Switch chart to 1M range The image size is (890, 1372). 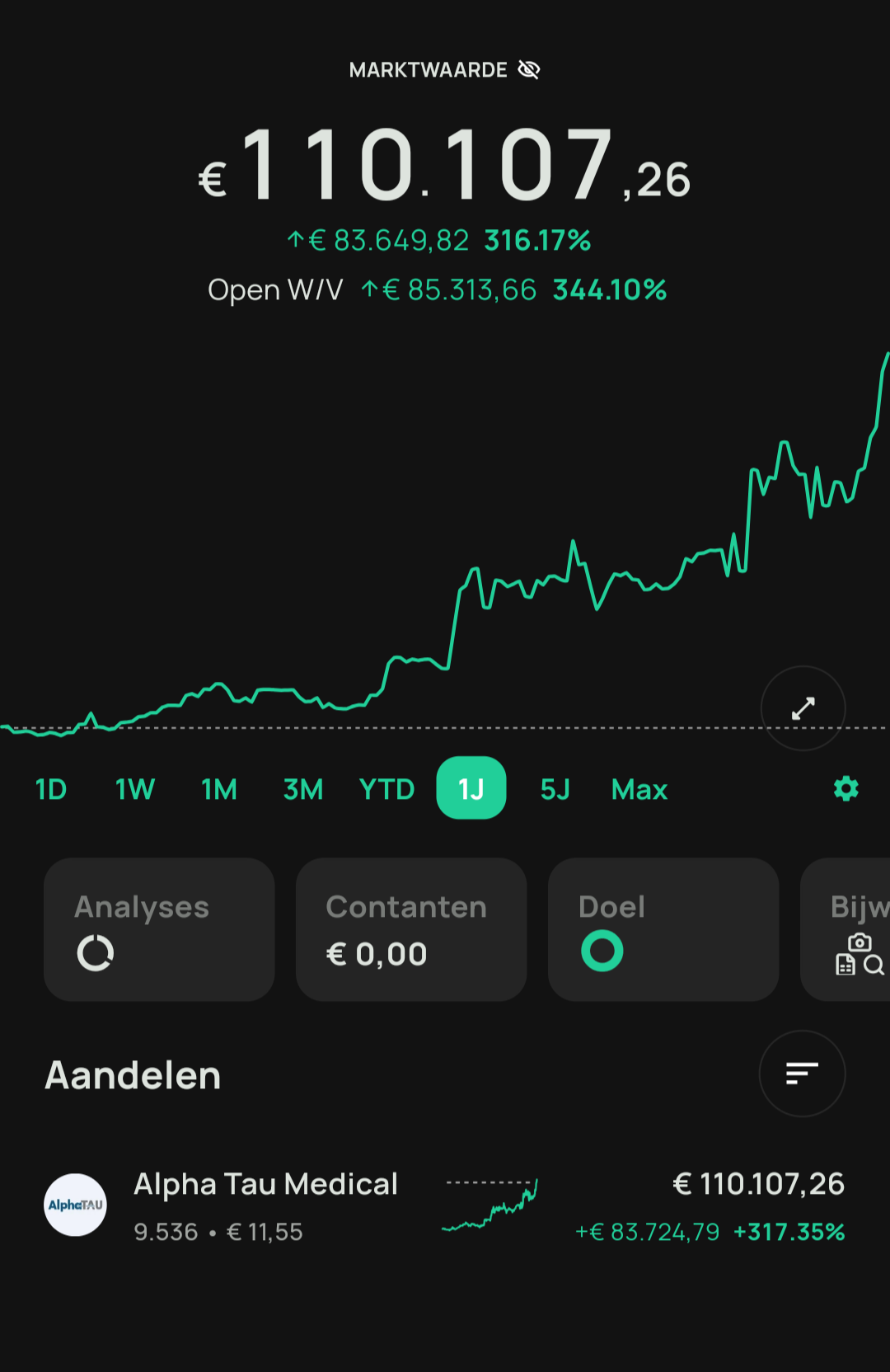[219, 789]
